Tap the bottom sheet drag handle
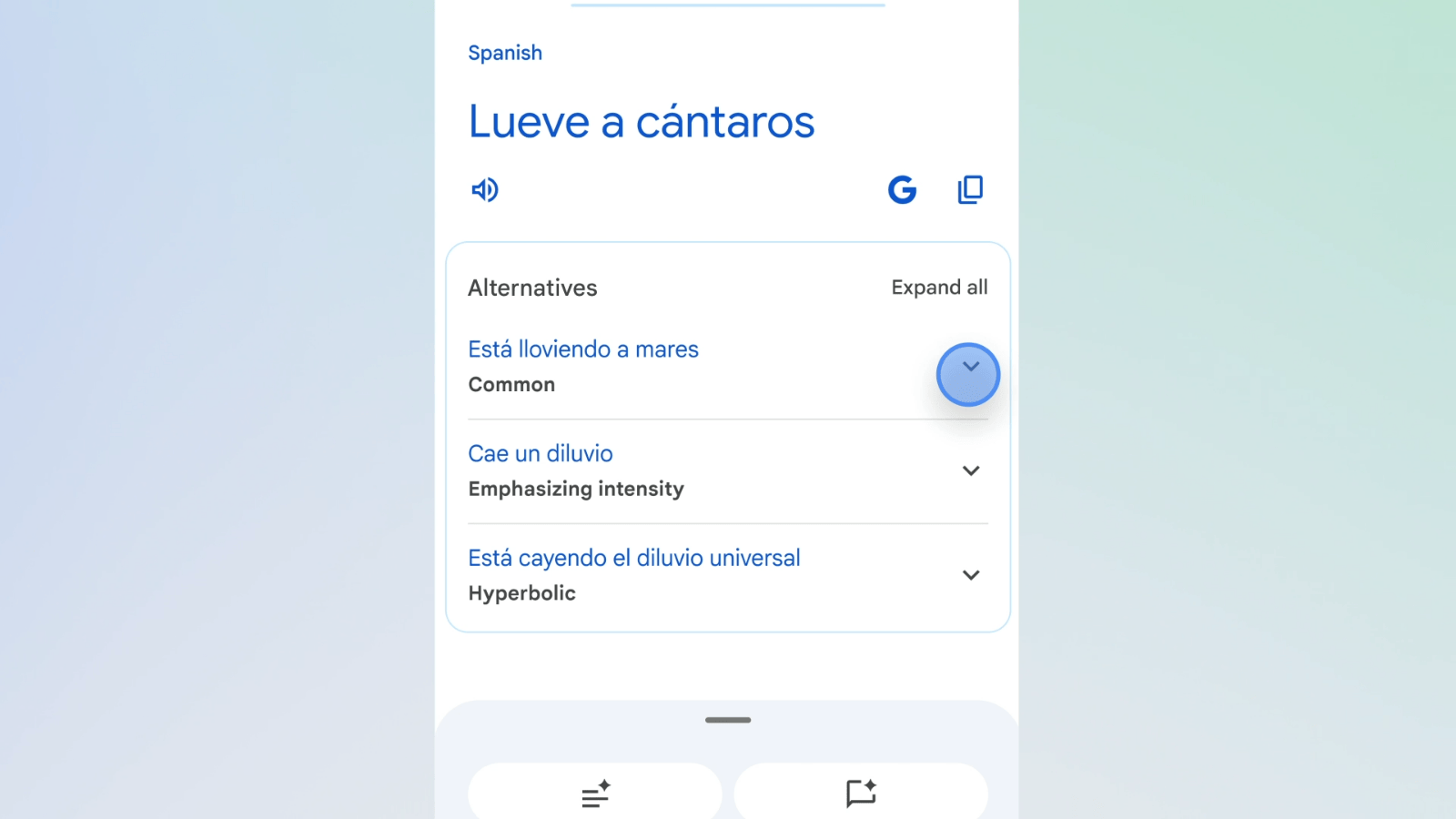 click(728, 720)
